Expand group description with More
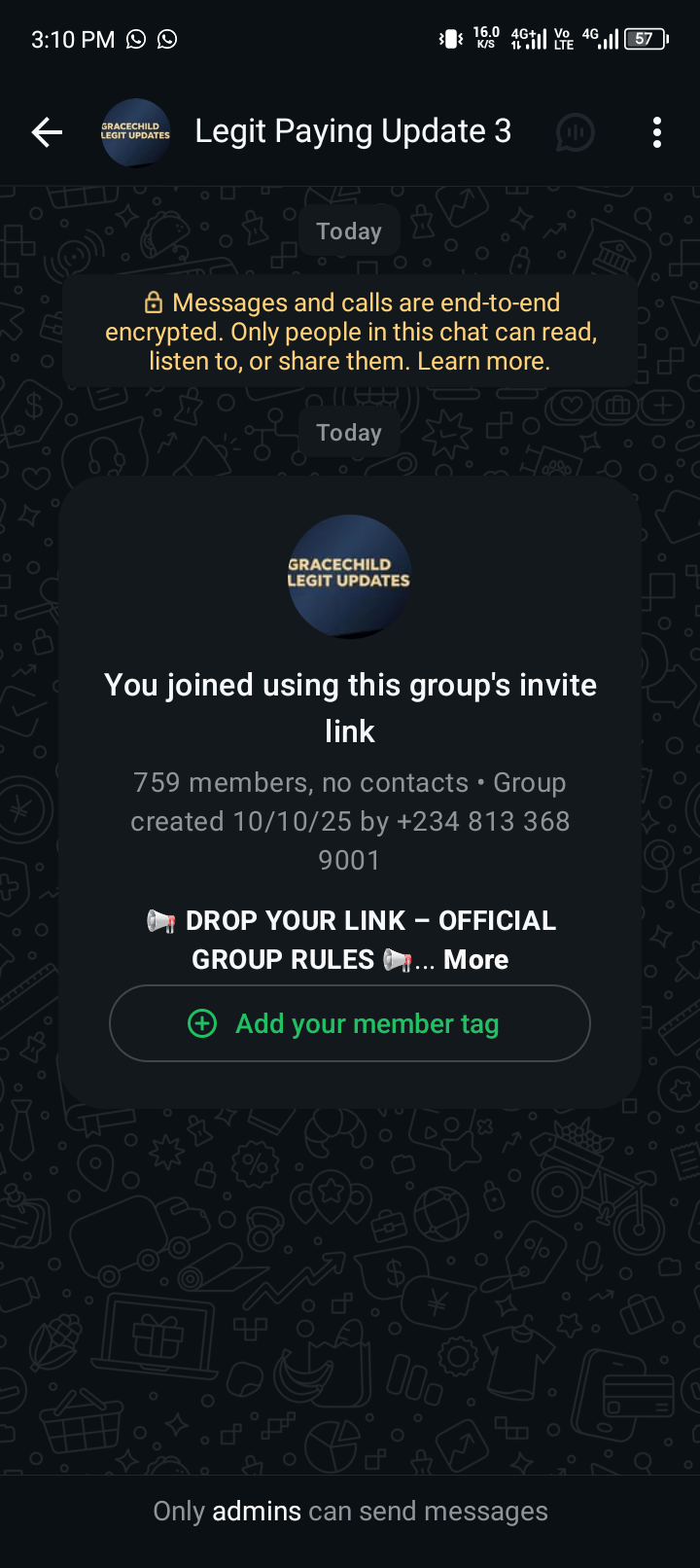700x1568 pixels. (x=475, y=960)
